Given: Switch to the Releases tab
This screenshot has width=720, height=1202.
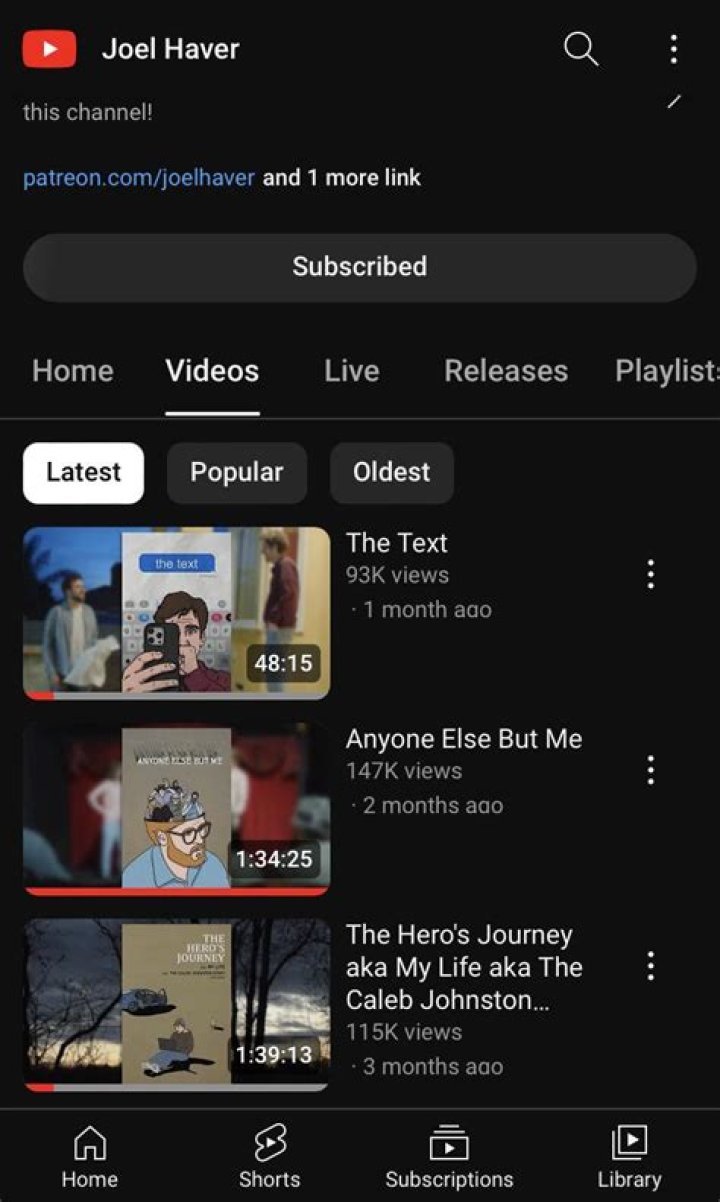Looking at the screenshot, I should tap(505, 371).
